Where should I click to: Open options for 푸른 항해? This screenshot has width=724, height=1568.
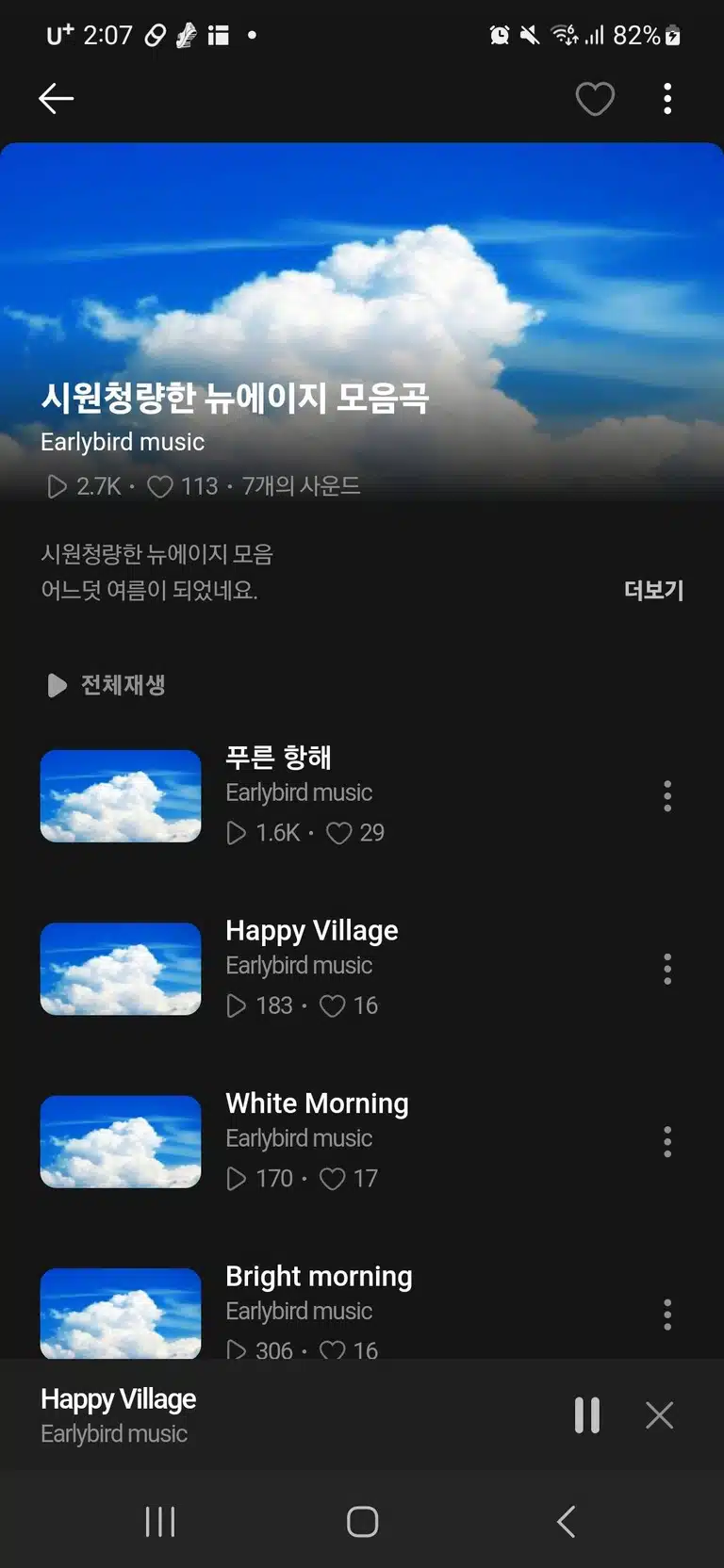tap(667, 796)
